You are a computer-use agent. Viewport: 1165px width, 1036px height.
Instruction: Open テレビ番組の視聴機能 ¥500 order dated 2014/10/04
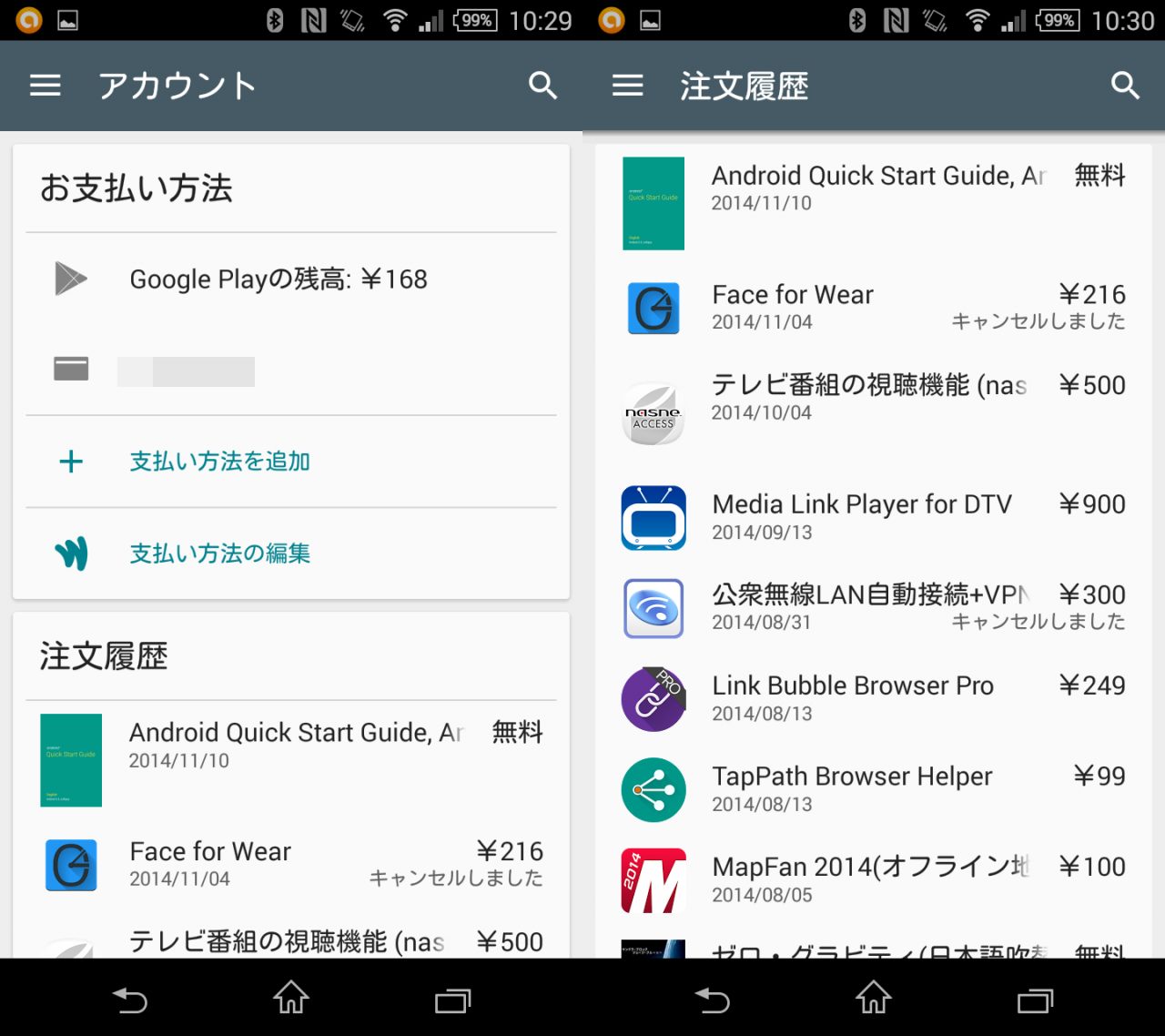pos(872,398)
